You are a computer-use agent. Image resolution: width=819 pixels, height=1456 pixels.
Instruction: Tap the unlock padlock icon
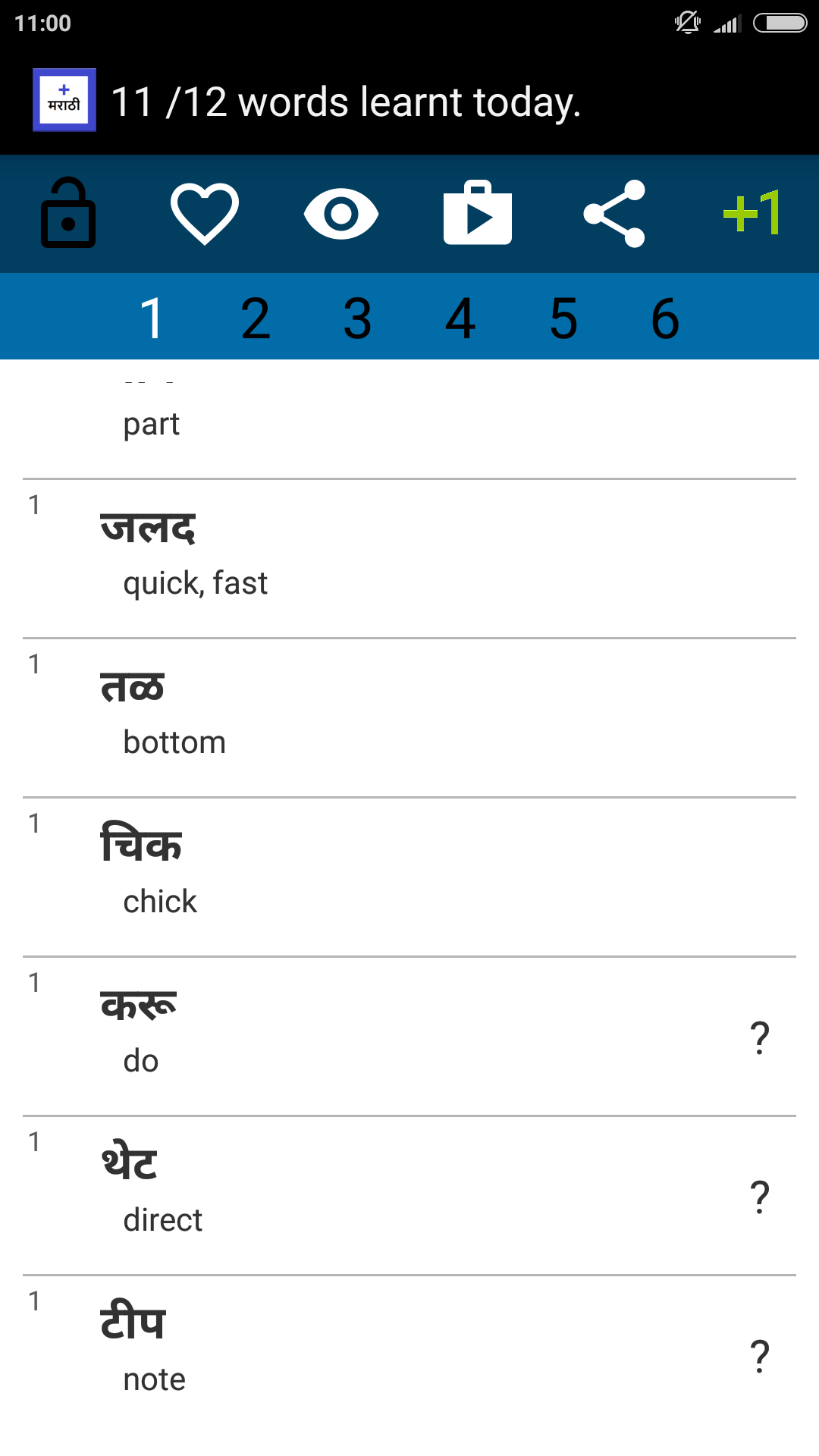[68, 213]
